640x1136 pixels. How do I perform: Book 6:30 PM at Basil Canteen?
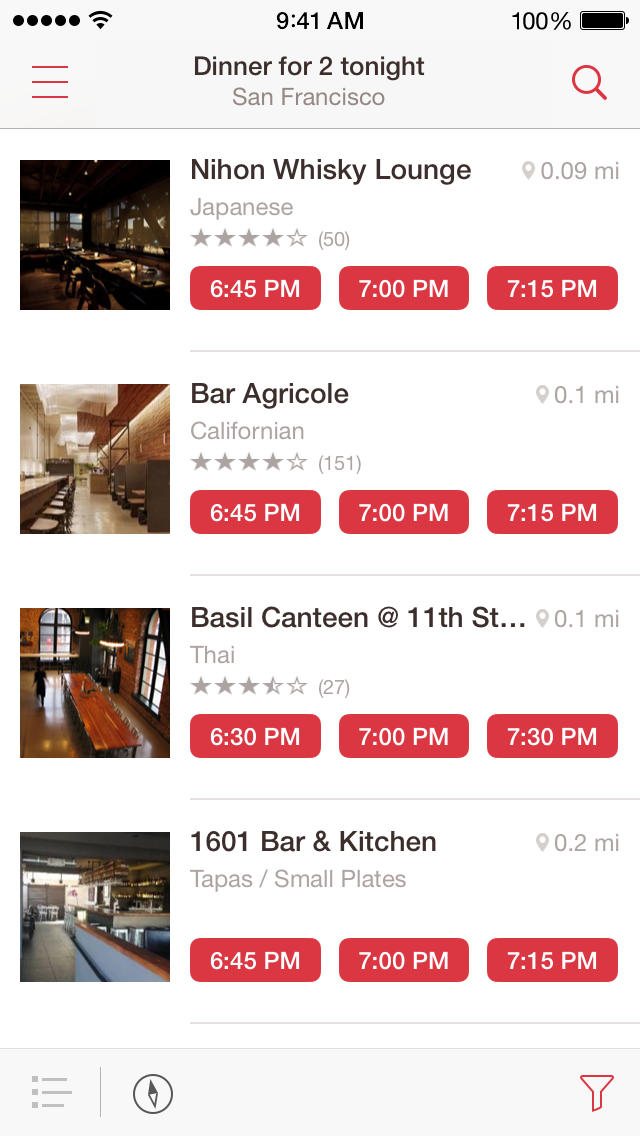click(x=255, y=736)
